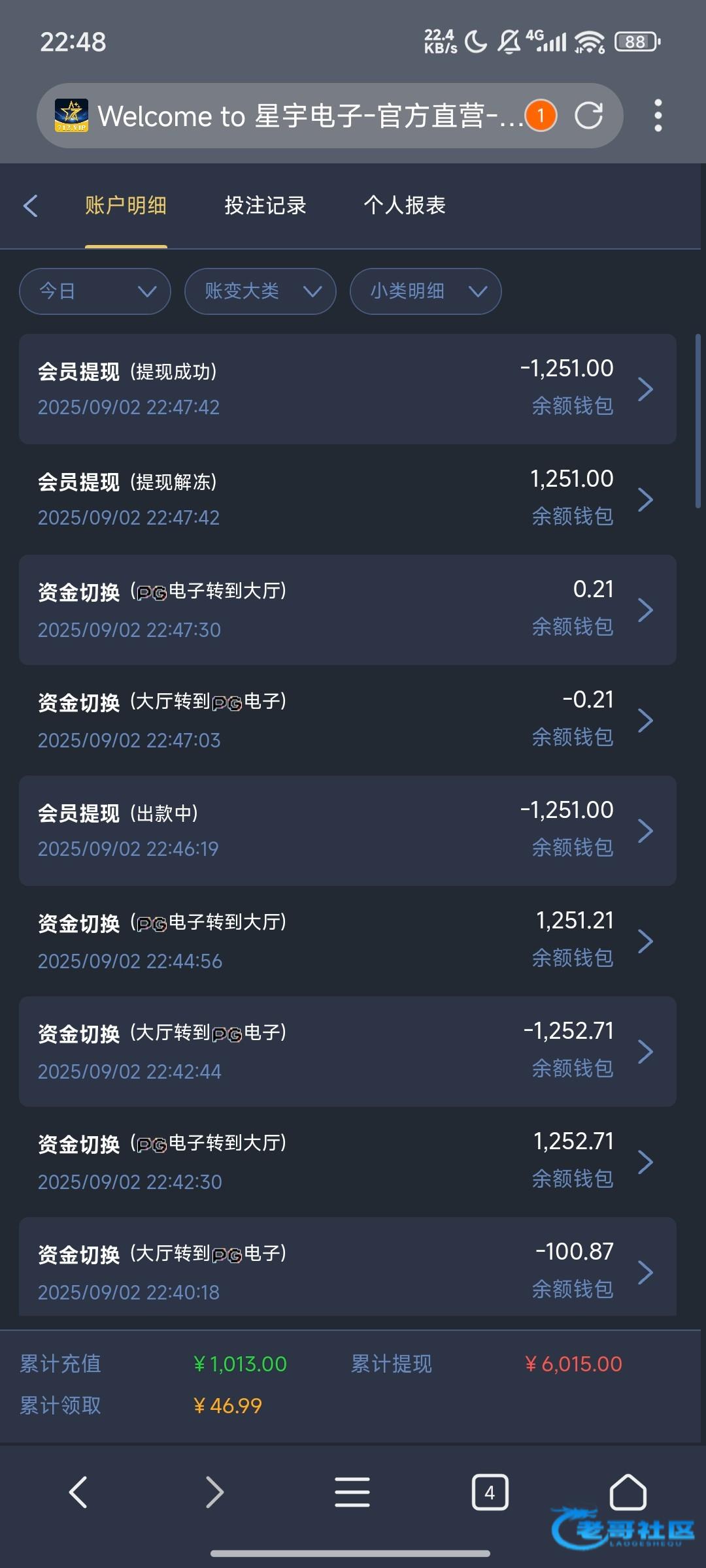Viewport: 706px width, 1568px height.
Task: Open the 1,252.71 transfer at 22:42:30
Action: click(x=347, y=1162)
